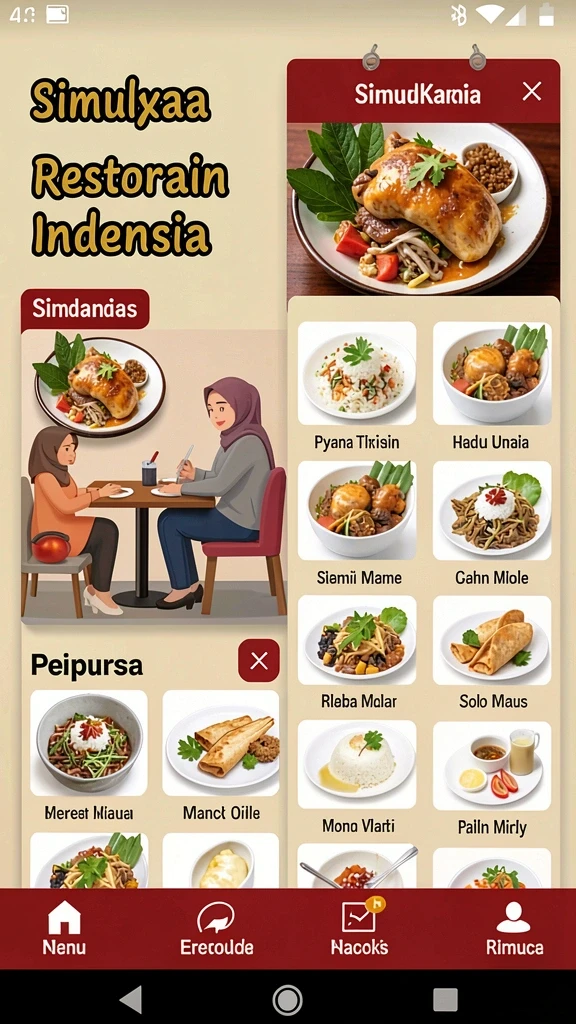Go to the system home screen
The height and width of the screenshot is (1024, 576).
(287, 999)
